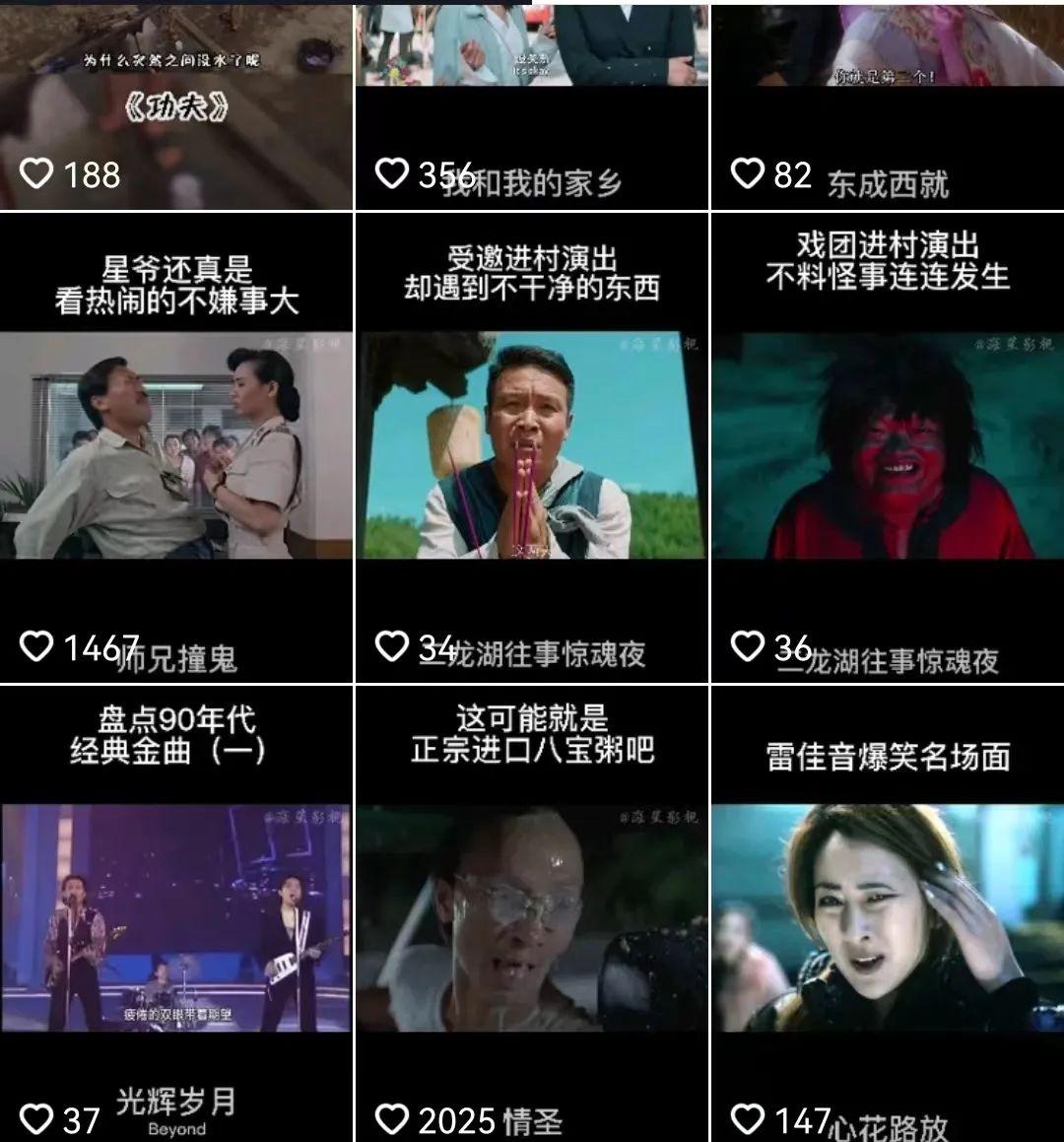The width and height of the screenshot is (1064, 1142).
Task: Watch the 星爷还真是看热闹的不嫌事大 video
Action: pyautogui.click(x=175, y=445)
